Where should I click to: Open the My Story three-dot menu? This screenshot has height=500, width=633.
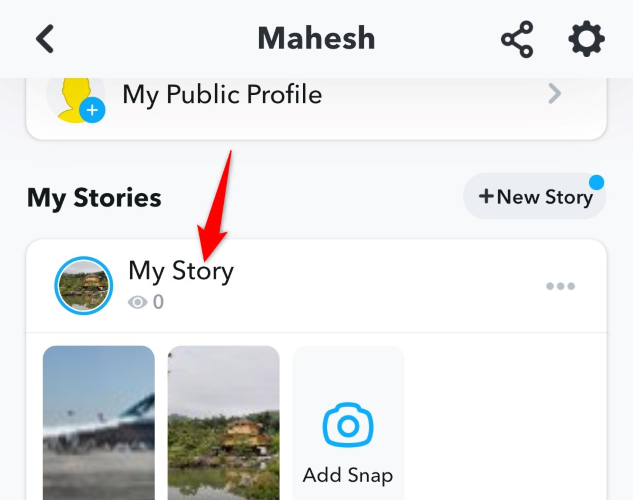560,287
